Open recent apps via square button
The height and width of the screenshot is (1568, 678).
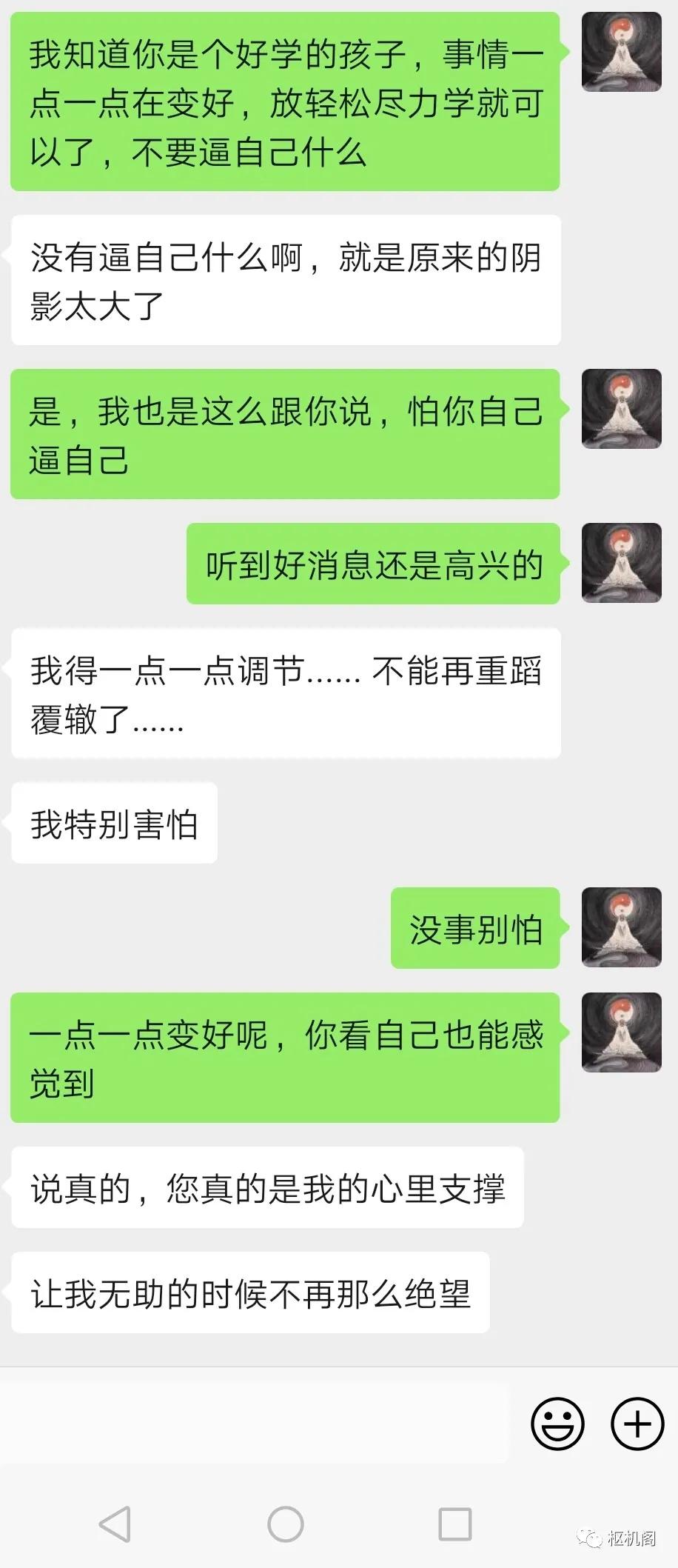tap(455, 1524)
